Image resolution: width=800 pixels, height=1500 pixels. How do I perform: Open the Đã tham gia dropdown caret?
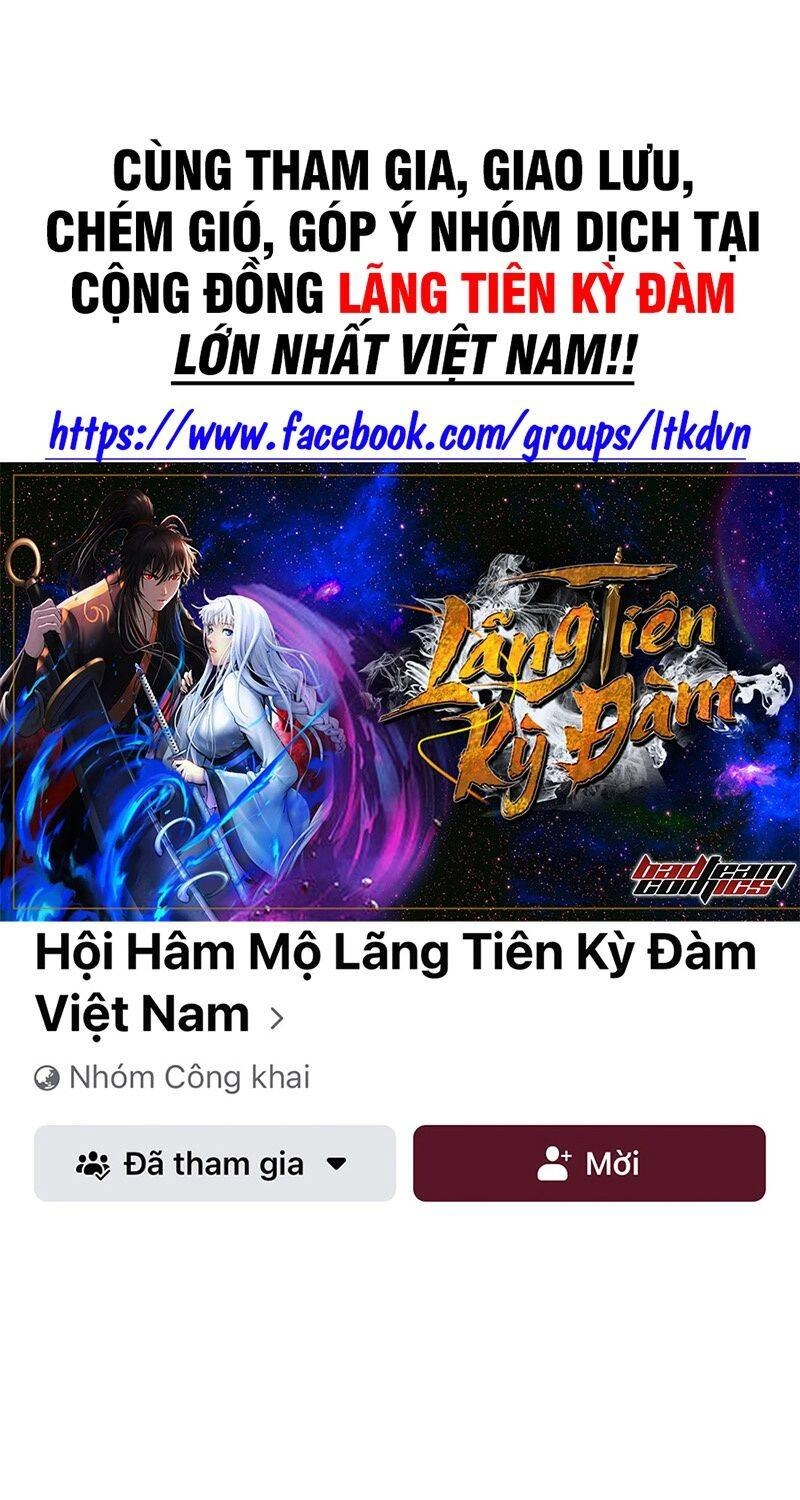tap(334, 1163)
